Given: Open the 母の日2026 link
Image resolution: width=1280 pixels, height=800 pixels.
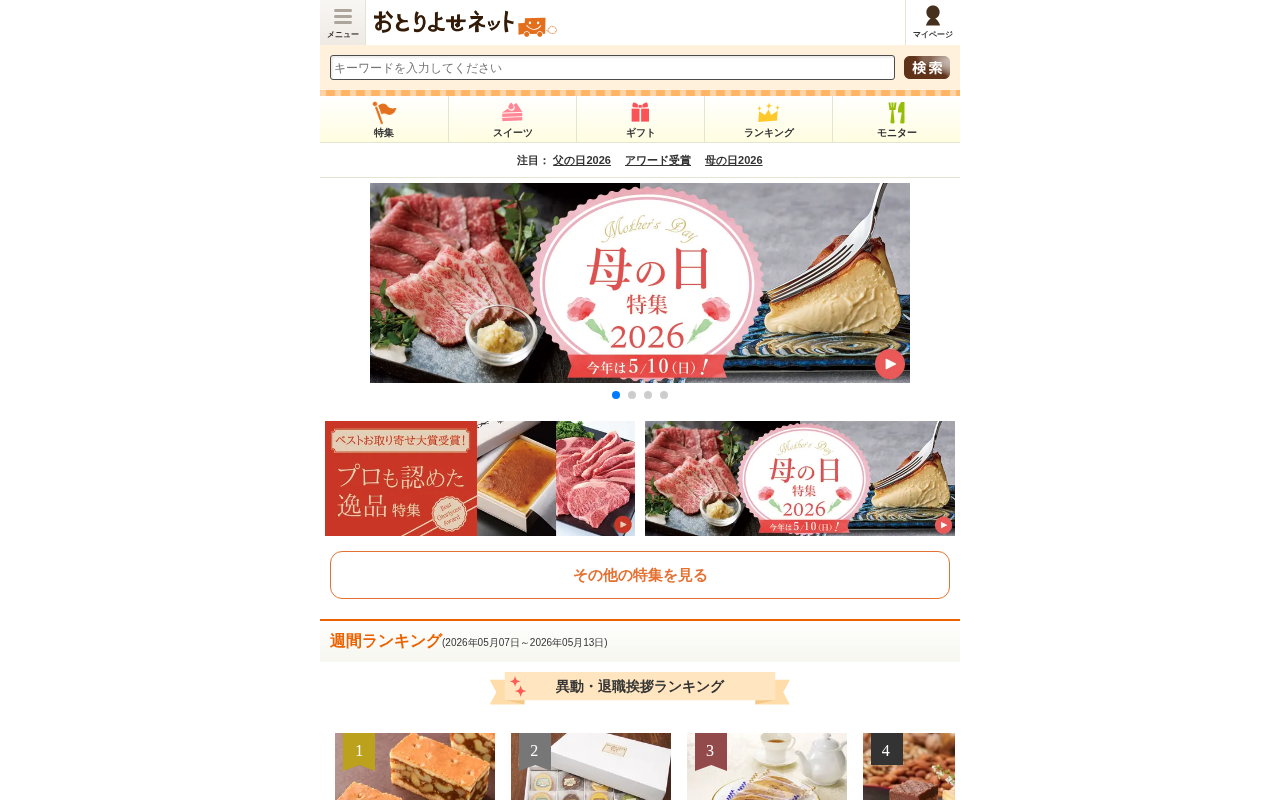Looking at the screenshot, I should [x=734, y=160].
